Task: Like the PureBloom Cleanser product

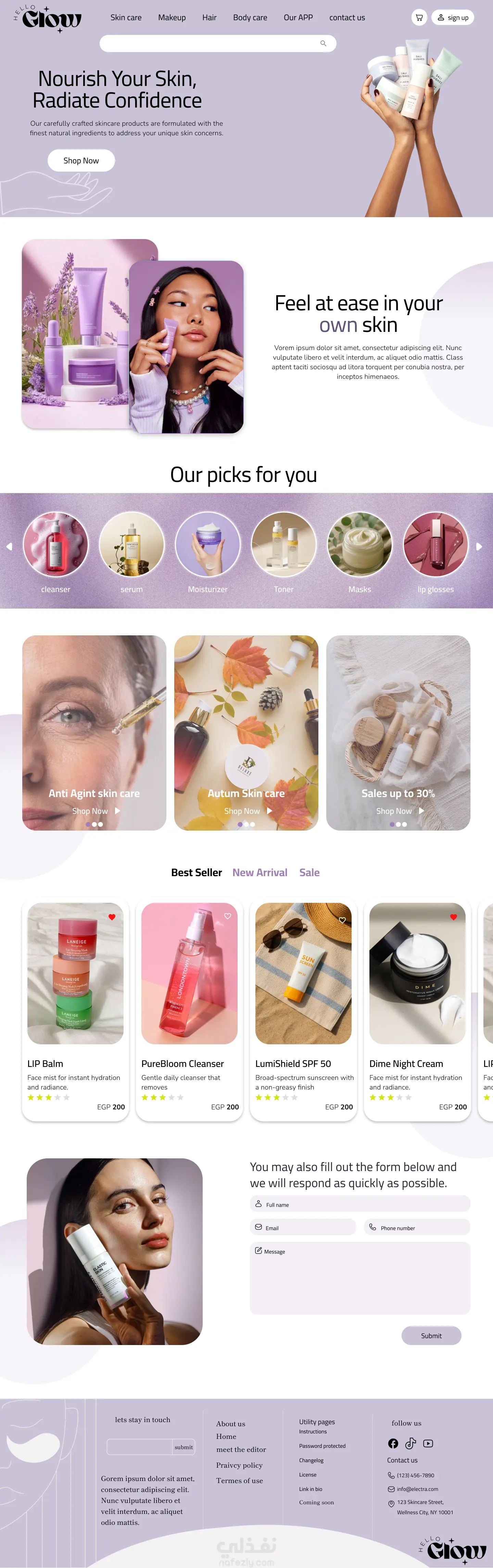Action: coord(228,916)
